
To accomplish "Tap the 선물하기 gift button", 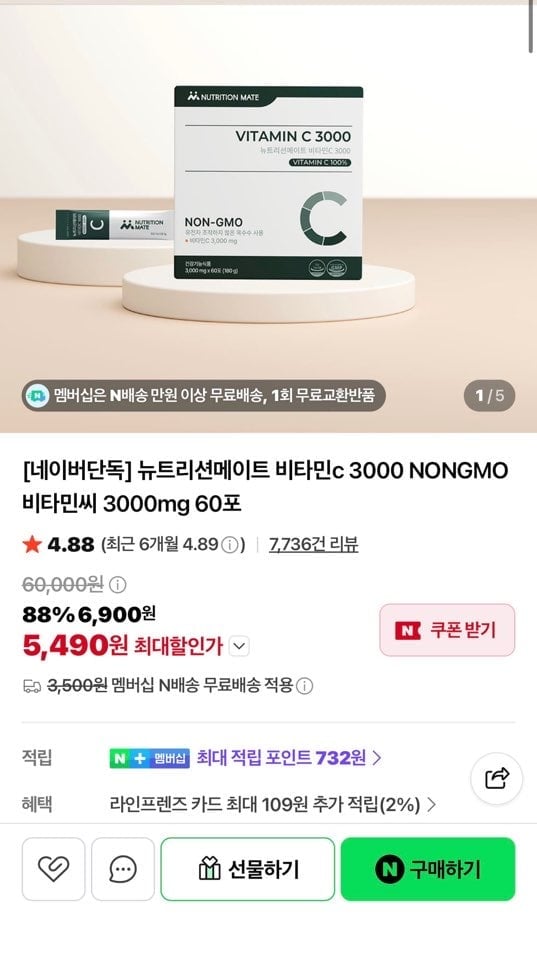I will pos(248,869).
